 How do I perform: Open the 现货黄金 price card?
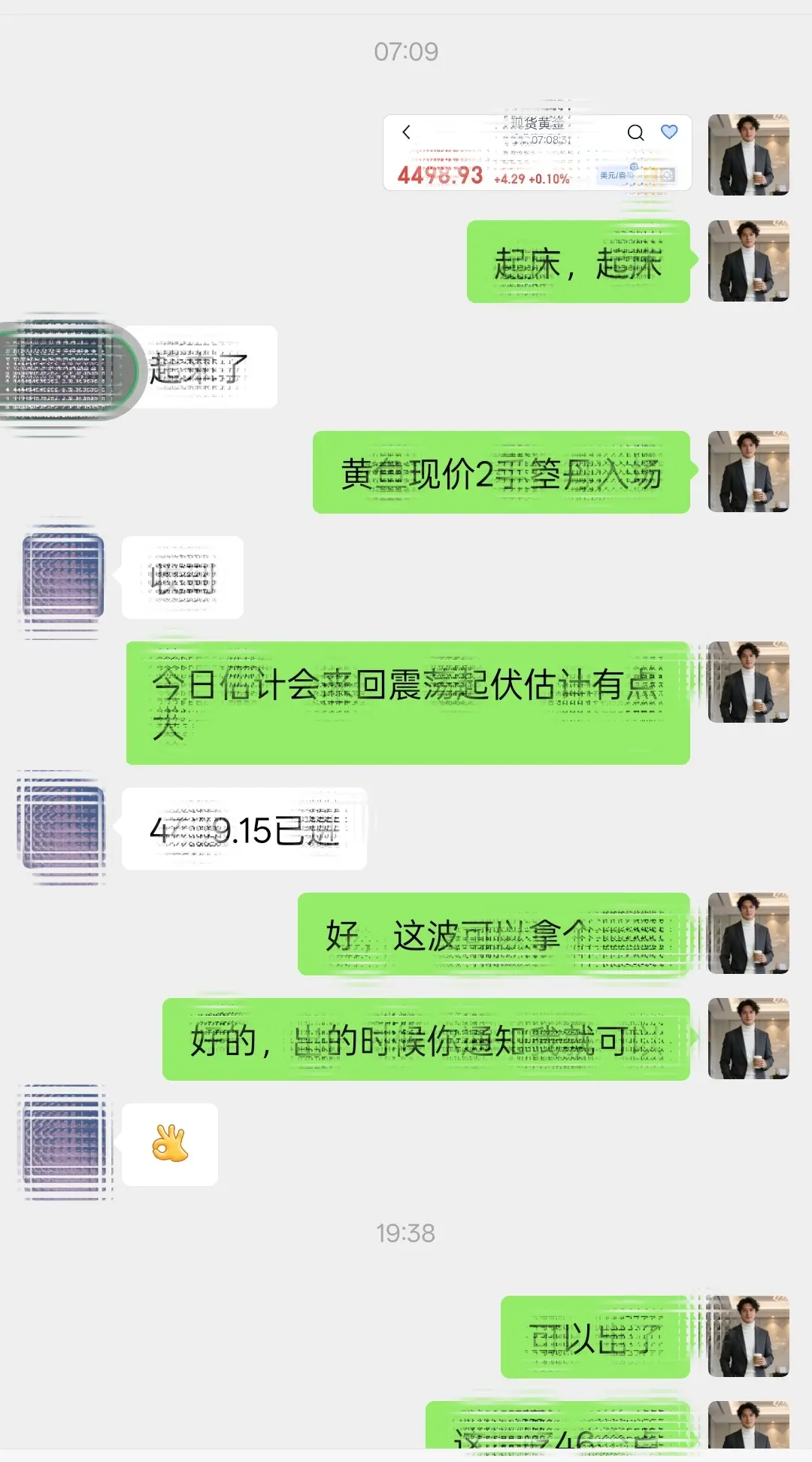[538, 154]
